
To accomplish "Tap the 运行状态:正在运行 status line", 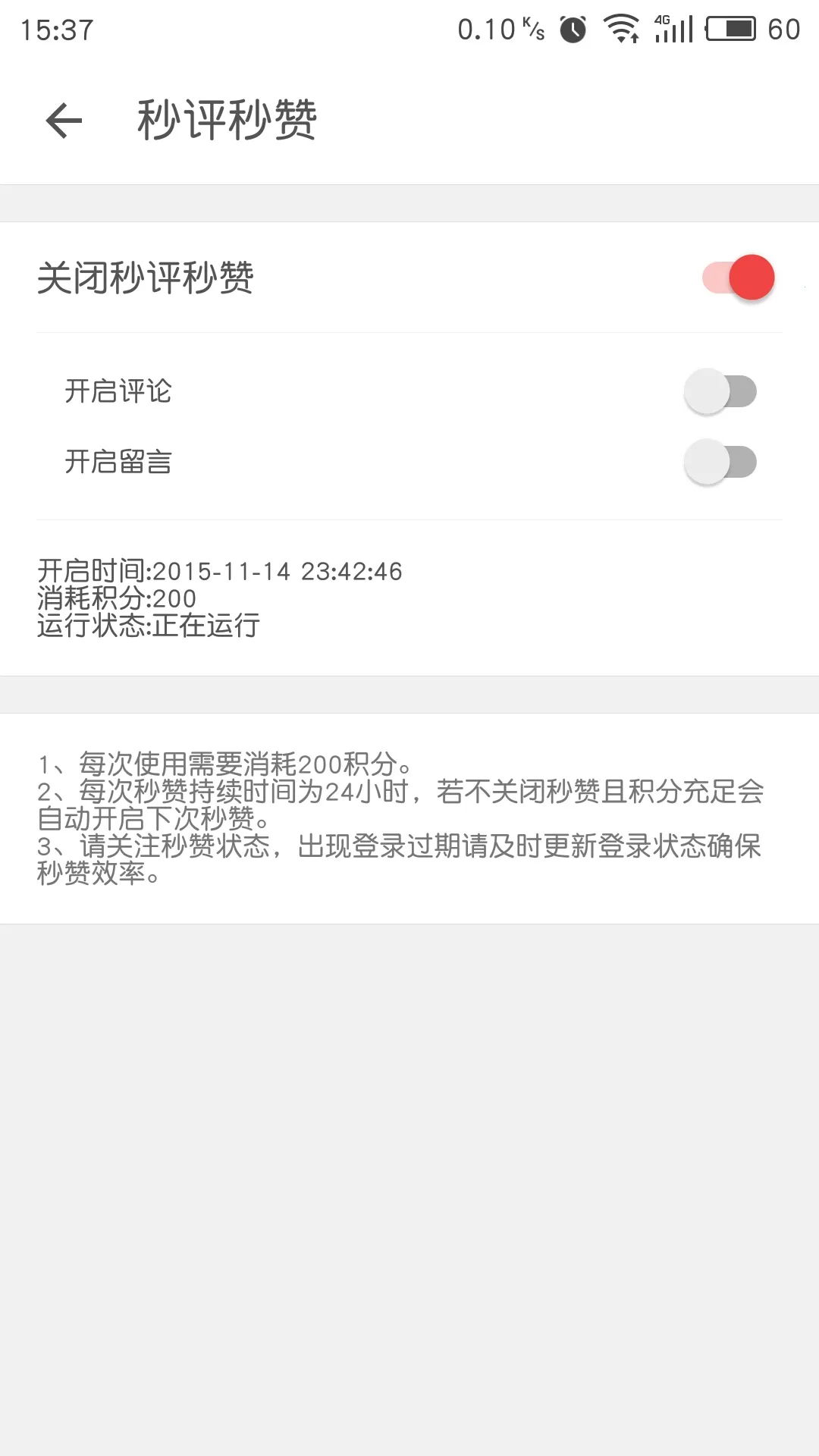I will [x=148, y=626].
